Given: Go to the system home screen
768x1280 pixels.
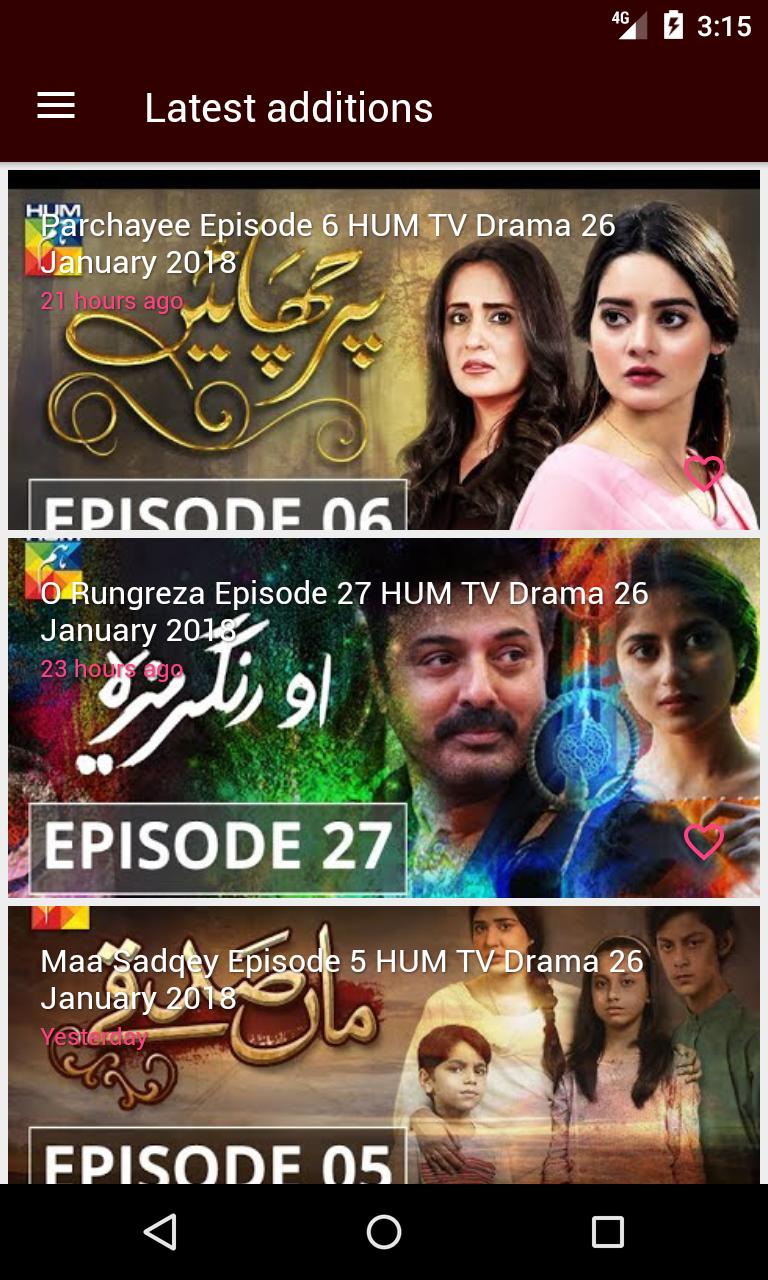Looking at the screenshot, I should (384, 1232).
